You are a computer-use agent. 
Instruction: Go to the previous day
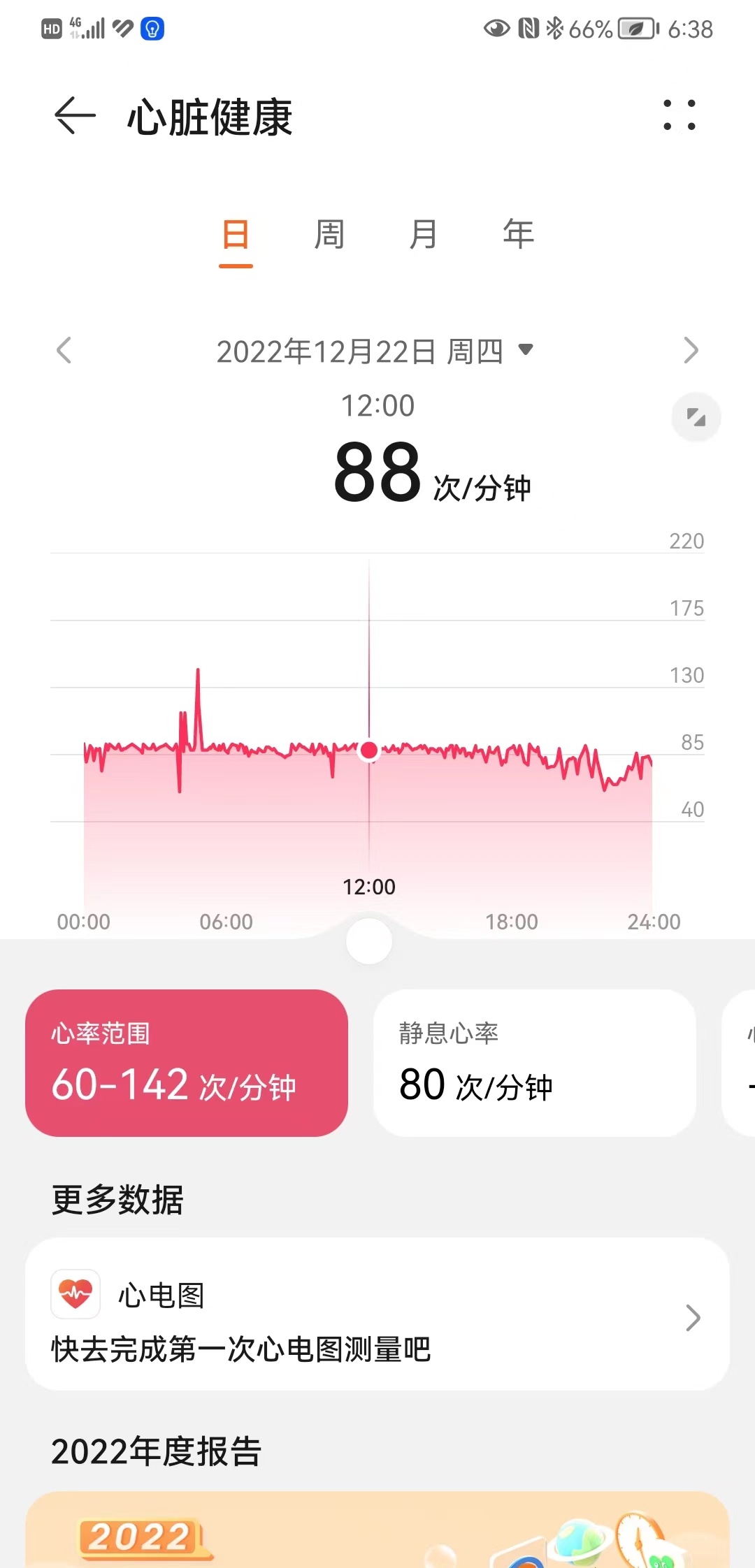click(x=64, y=350)
